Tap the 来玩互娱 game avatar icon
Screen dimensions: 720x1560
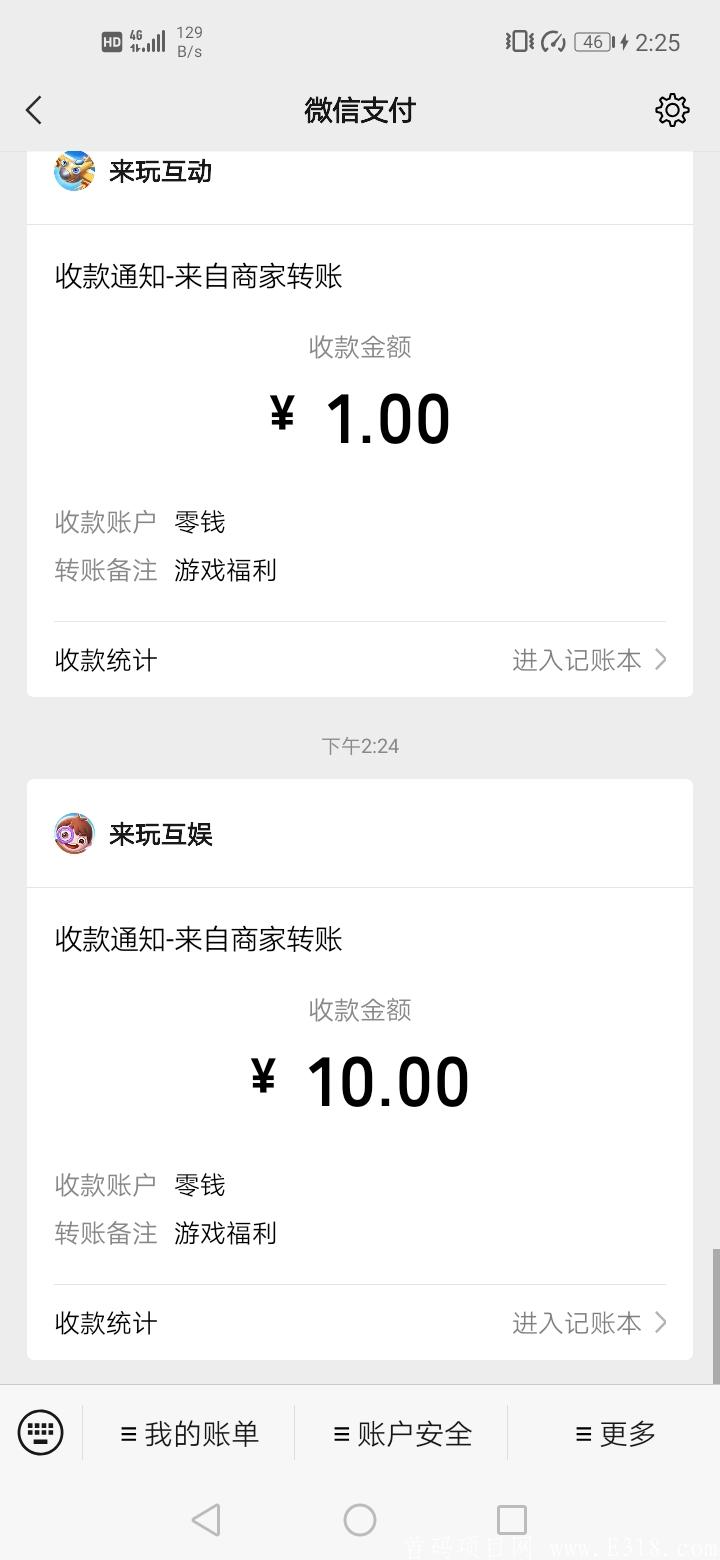pyautogui.click(x=73, y=834)
